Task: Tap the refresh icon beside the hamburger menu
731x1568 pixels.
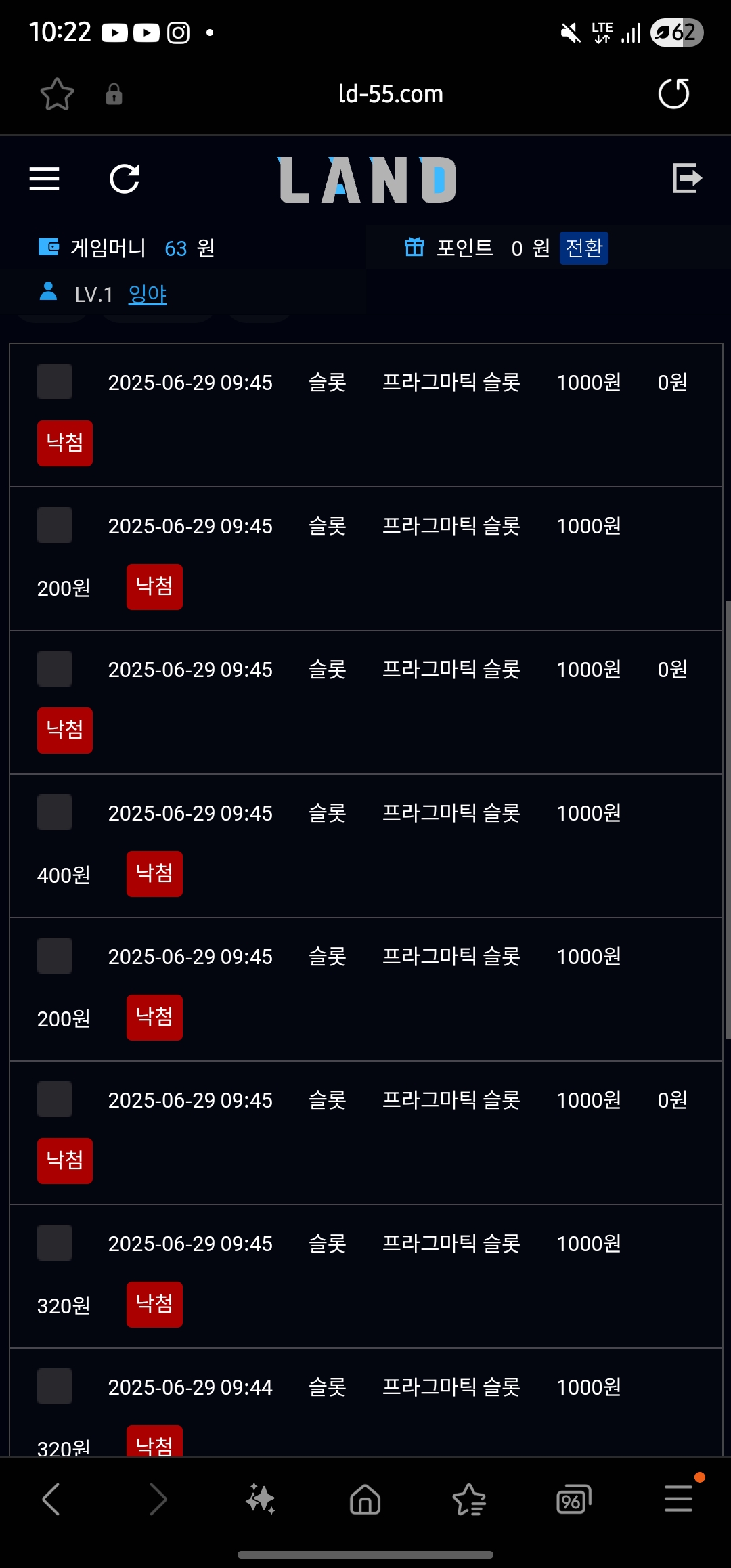Action: tap(125, 179)
